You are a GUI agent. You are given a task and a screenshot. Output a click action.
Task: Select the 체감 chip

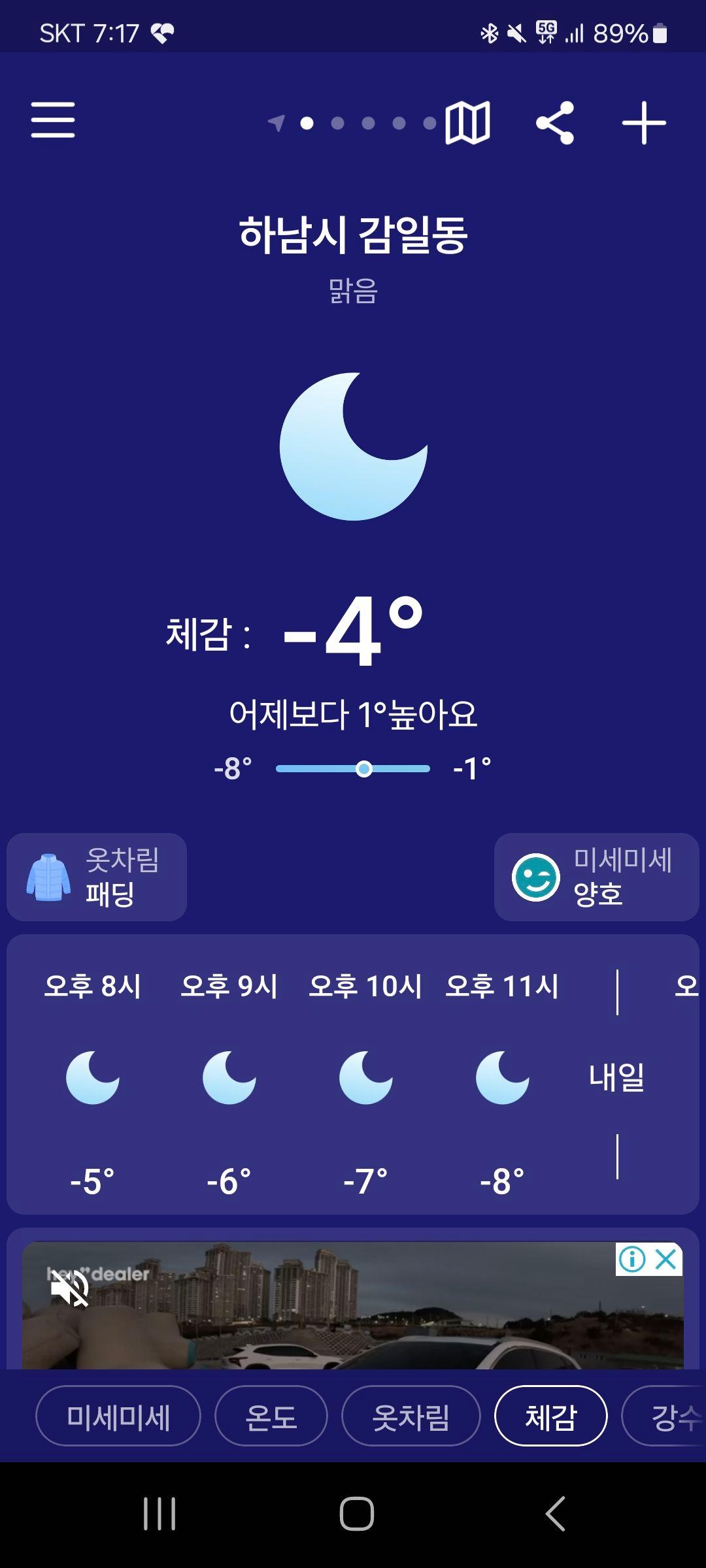click(550, 1417)
